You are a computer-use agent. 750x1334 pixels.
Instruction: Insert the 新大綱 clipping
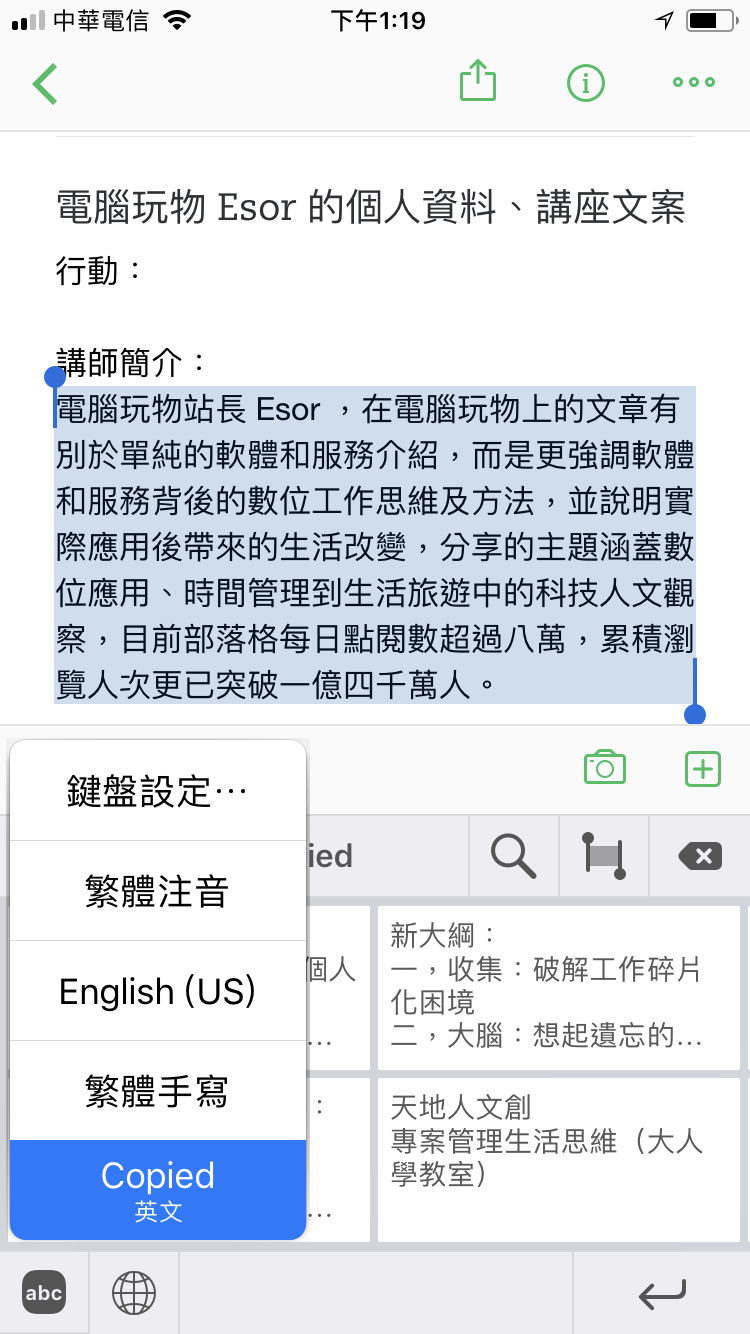tap(558, 986)
